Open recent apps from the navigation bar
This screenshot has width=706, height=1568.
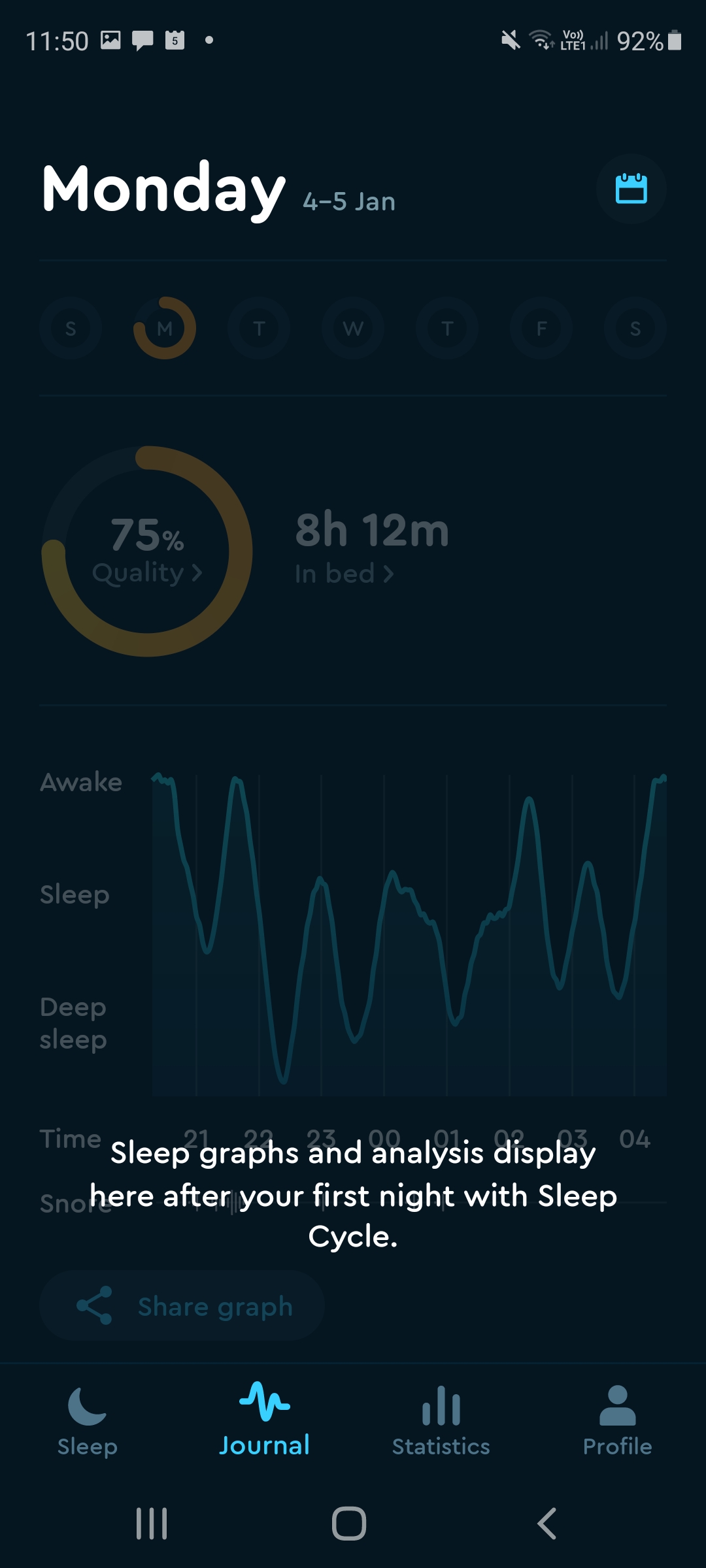[x=152, y=1524]
